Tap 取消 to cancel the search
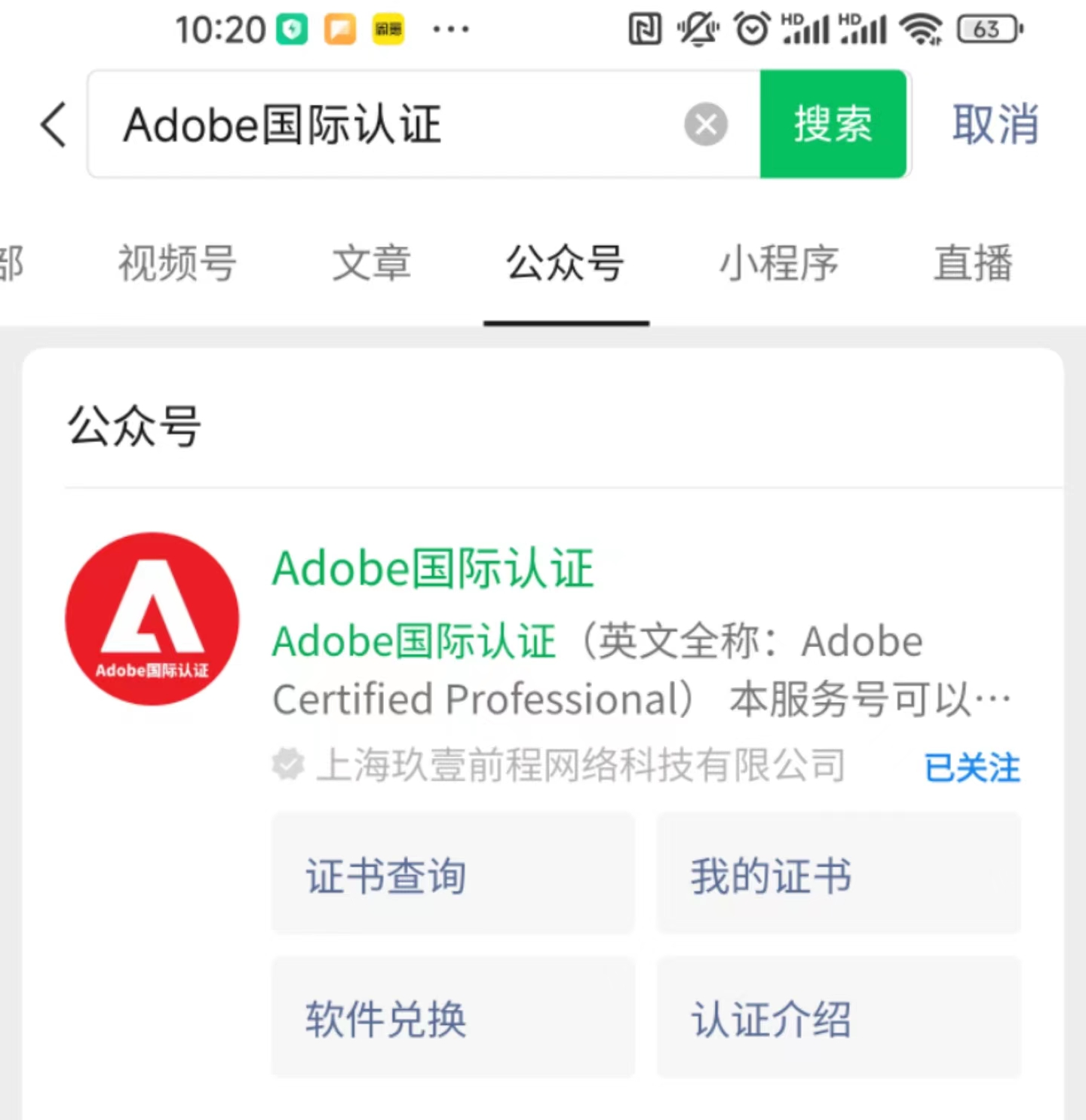 click(x=995, y=124)
